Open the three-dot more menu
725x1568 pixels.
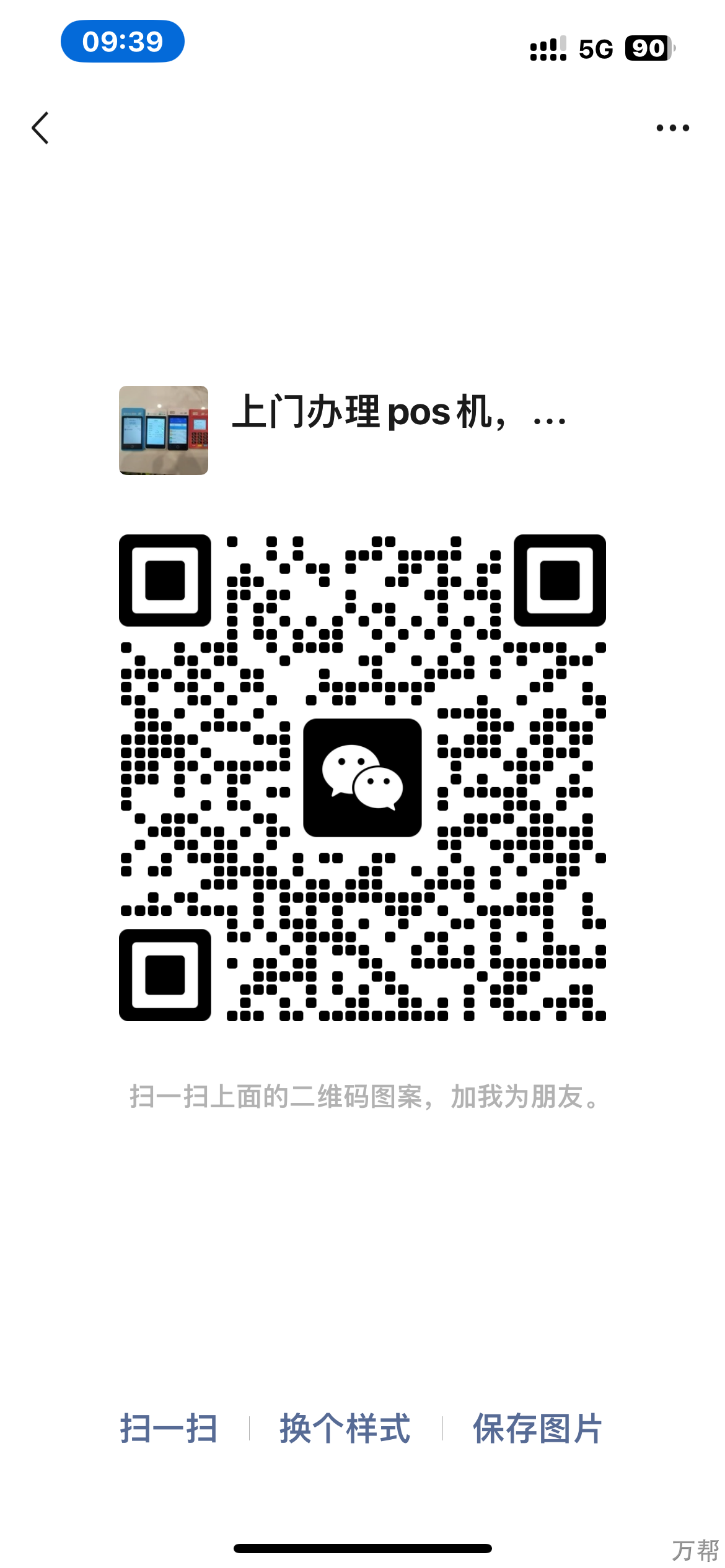[672, 128]
